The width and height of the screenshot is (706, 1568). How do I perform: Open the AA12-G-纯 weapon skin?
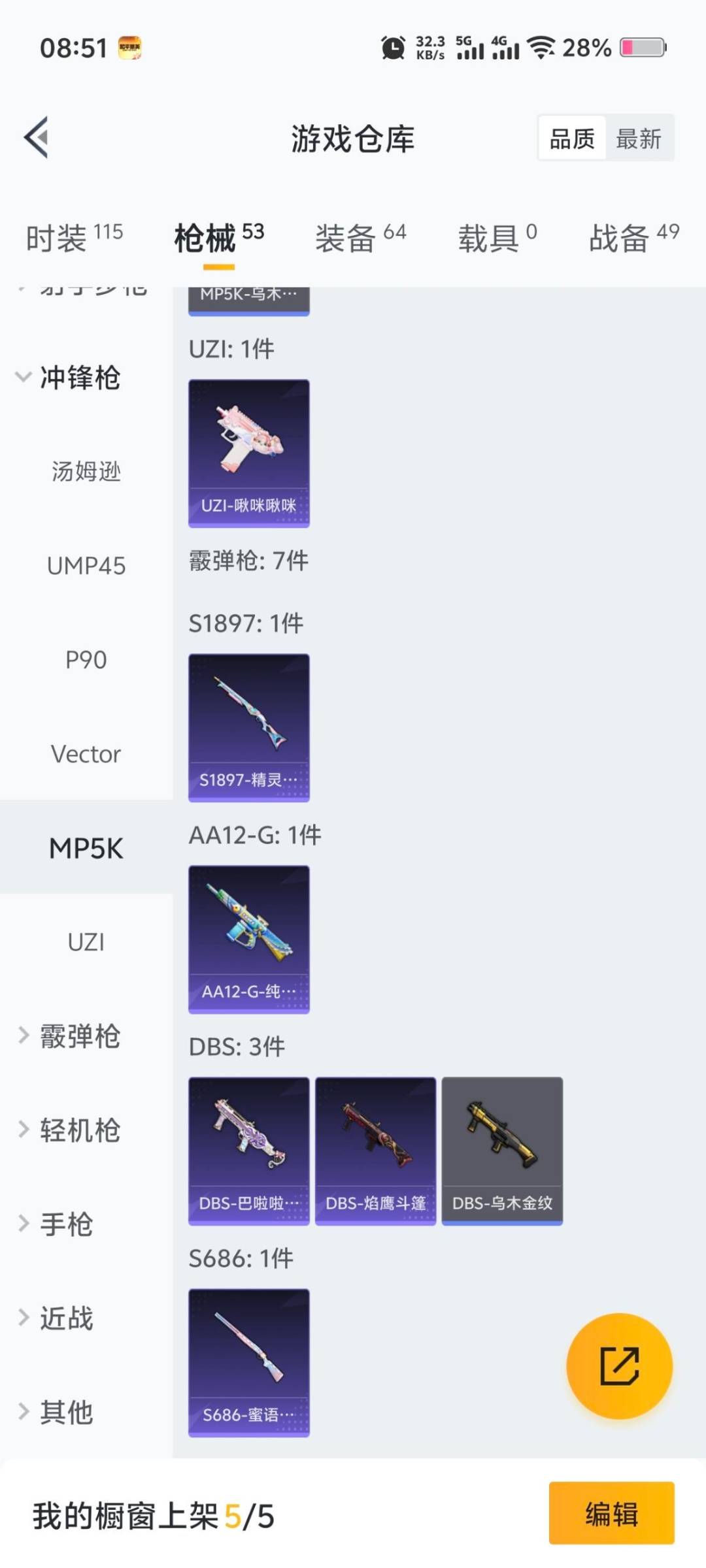click(248, 938)
